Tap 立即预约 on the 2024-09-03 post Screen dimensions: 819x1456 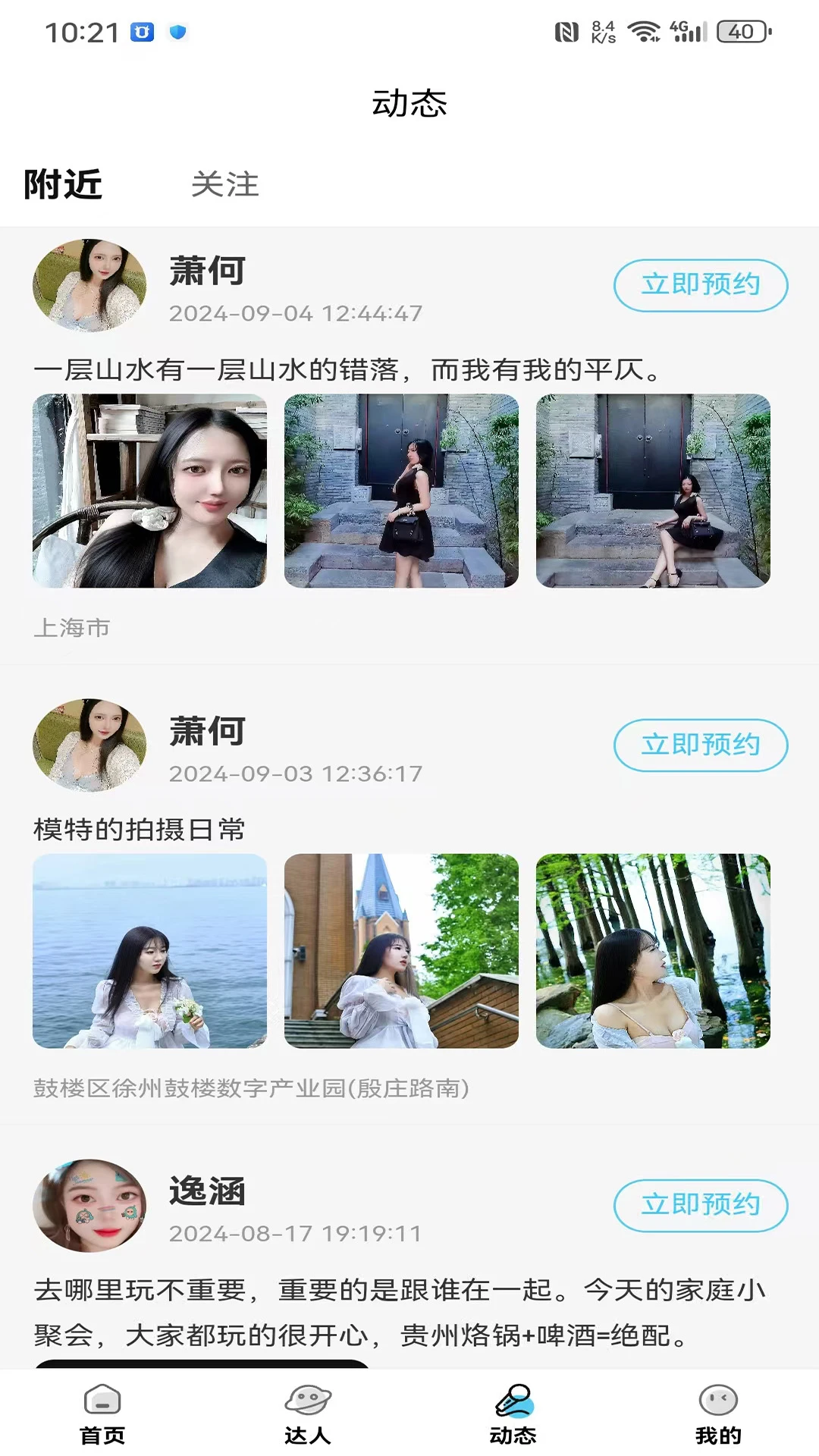pyautogui.click(x=700, y=745)
